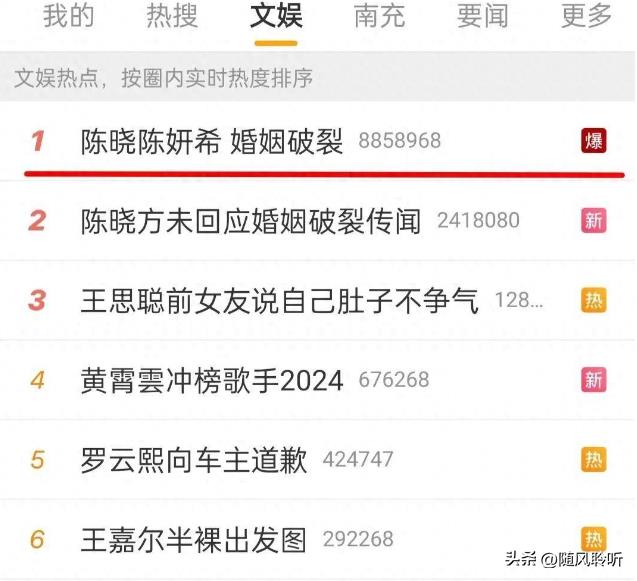This screenshot has width=637, height=581.
Task: Open topic 王思聪前女友说自己肚子不争气
Action: point(280,300)
